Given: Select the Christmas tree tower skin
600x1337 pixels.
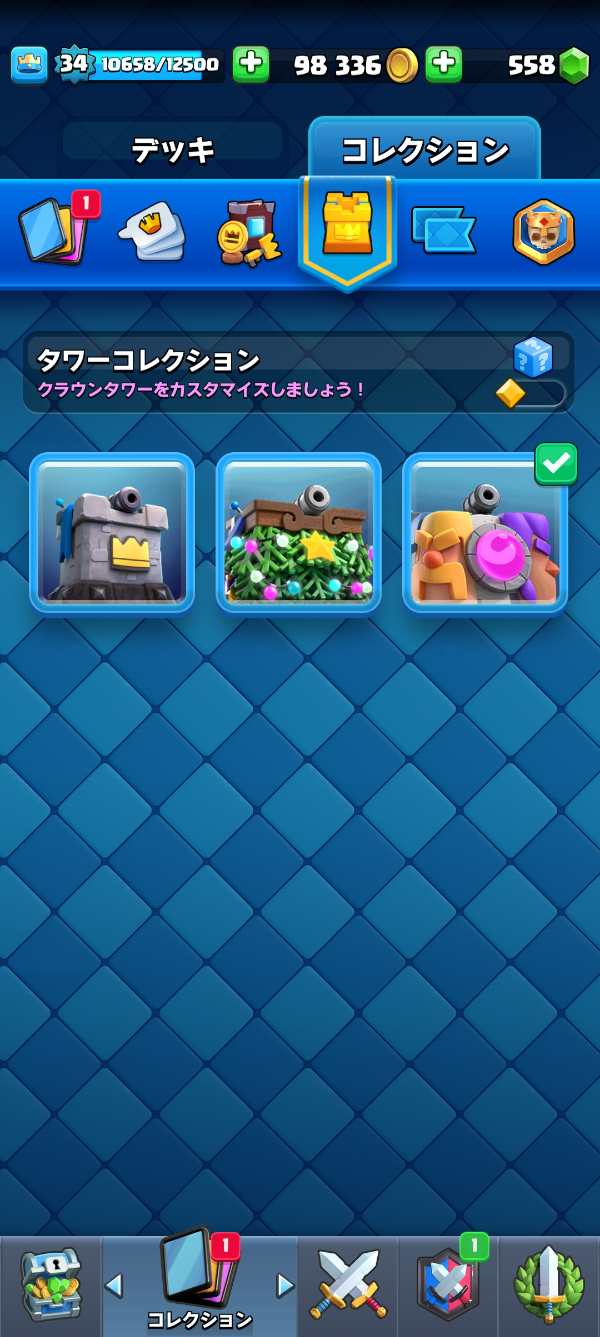Looking at the screenshot, I should point(298,533).
